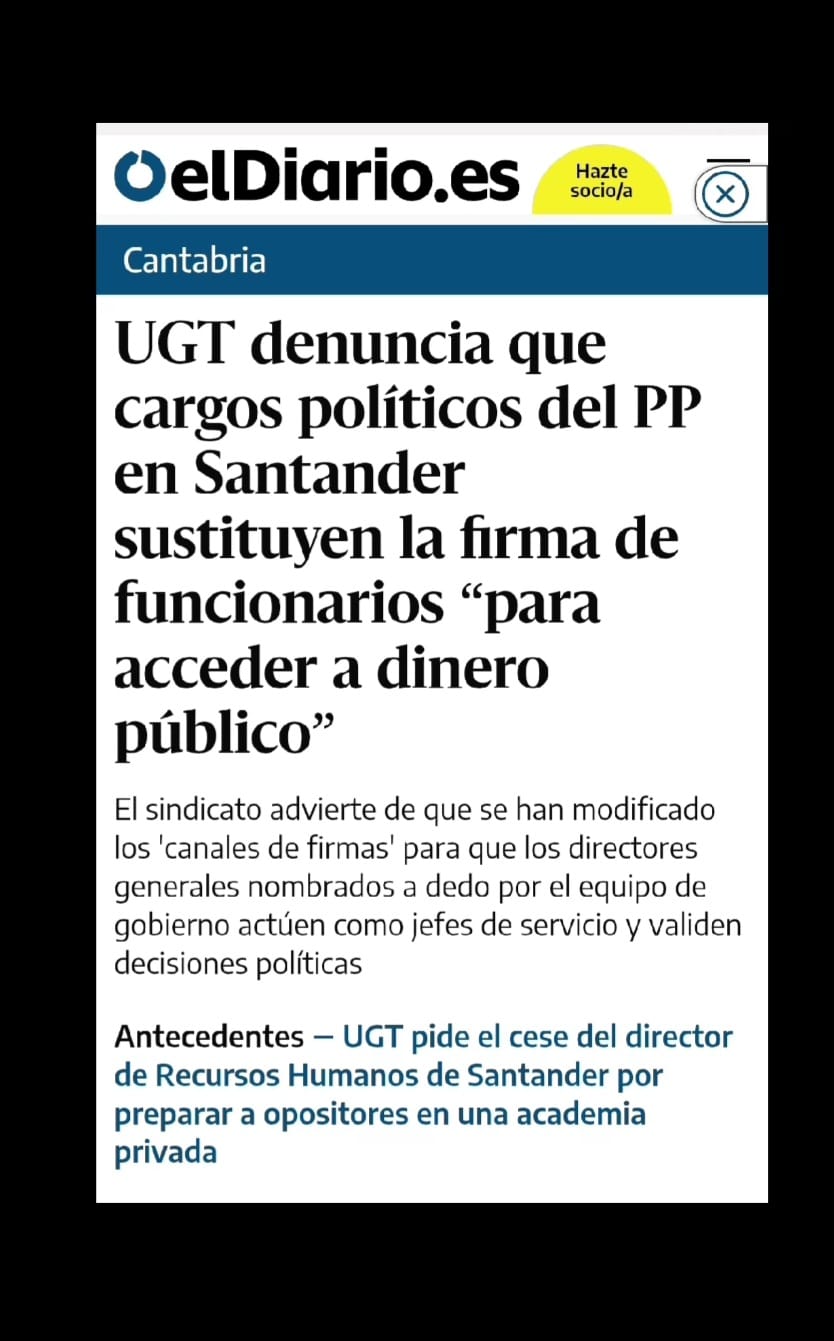Open the Cantabria section
The width and height of the screenshot is (834, 1341).
pos(194,261)
